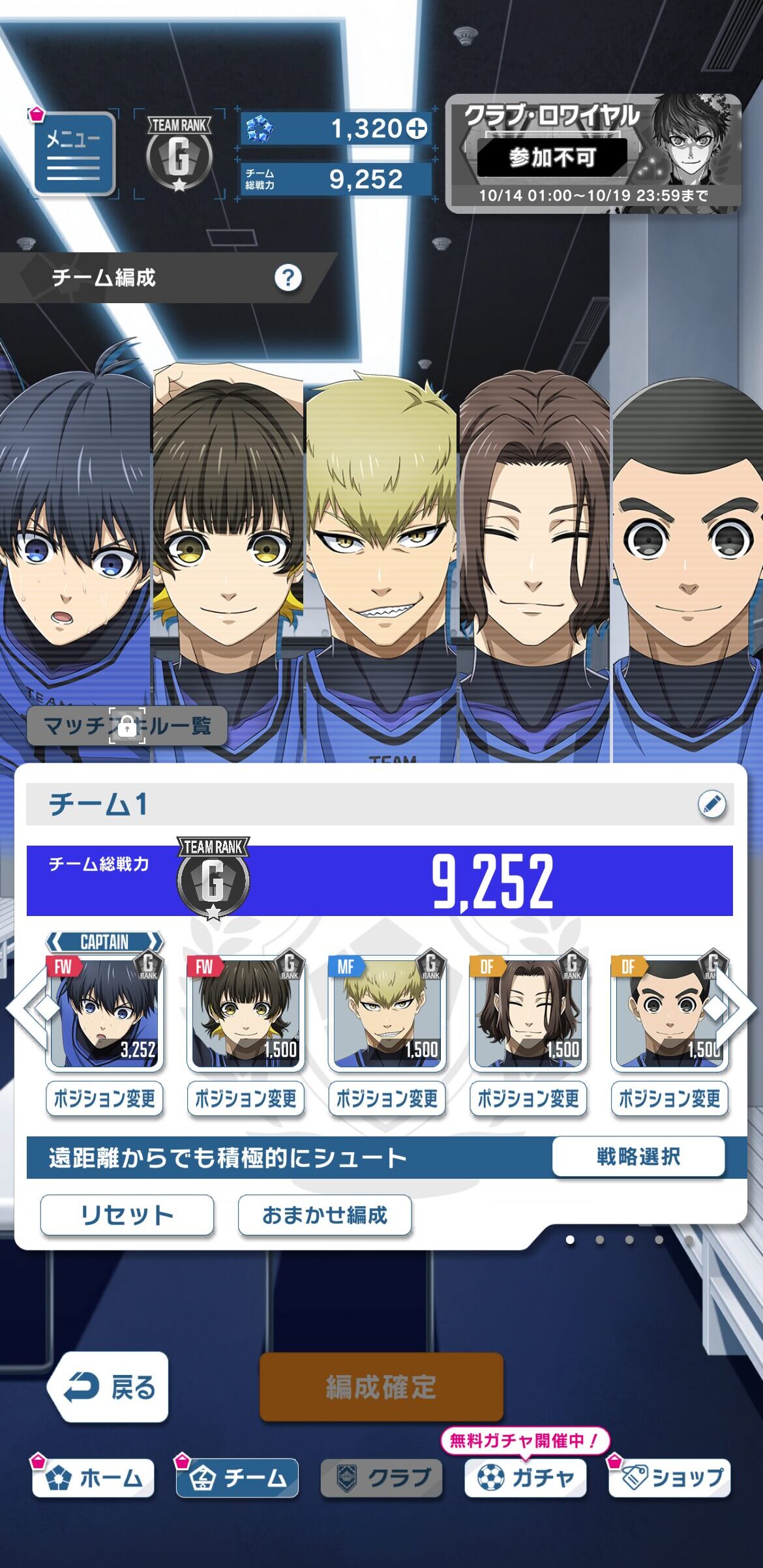Open the locked マッチスキル一覧 button
763x1568 pixels.
127,725
